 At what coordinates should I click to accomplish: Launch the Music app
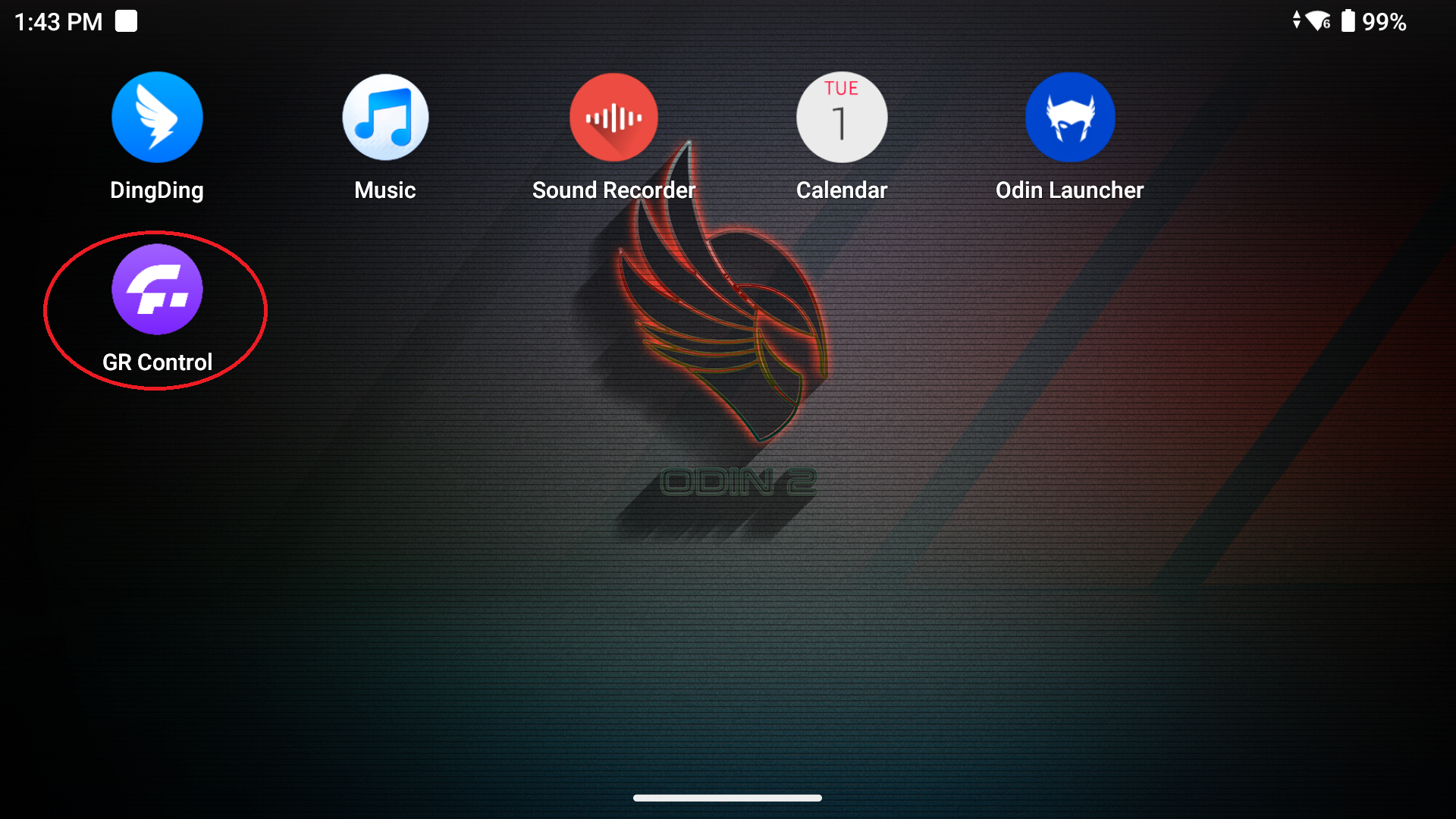[x=385, y=118]
